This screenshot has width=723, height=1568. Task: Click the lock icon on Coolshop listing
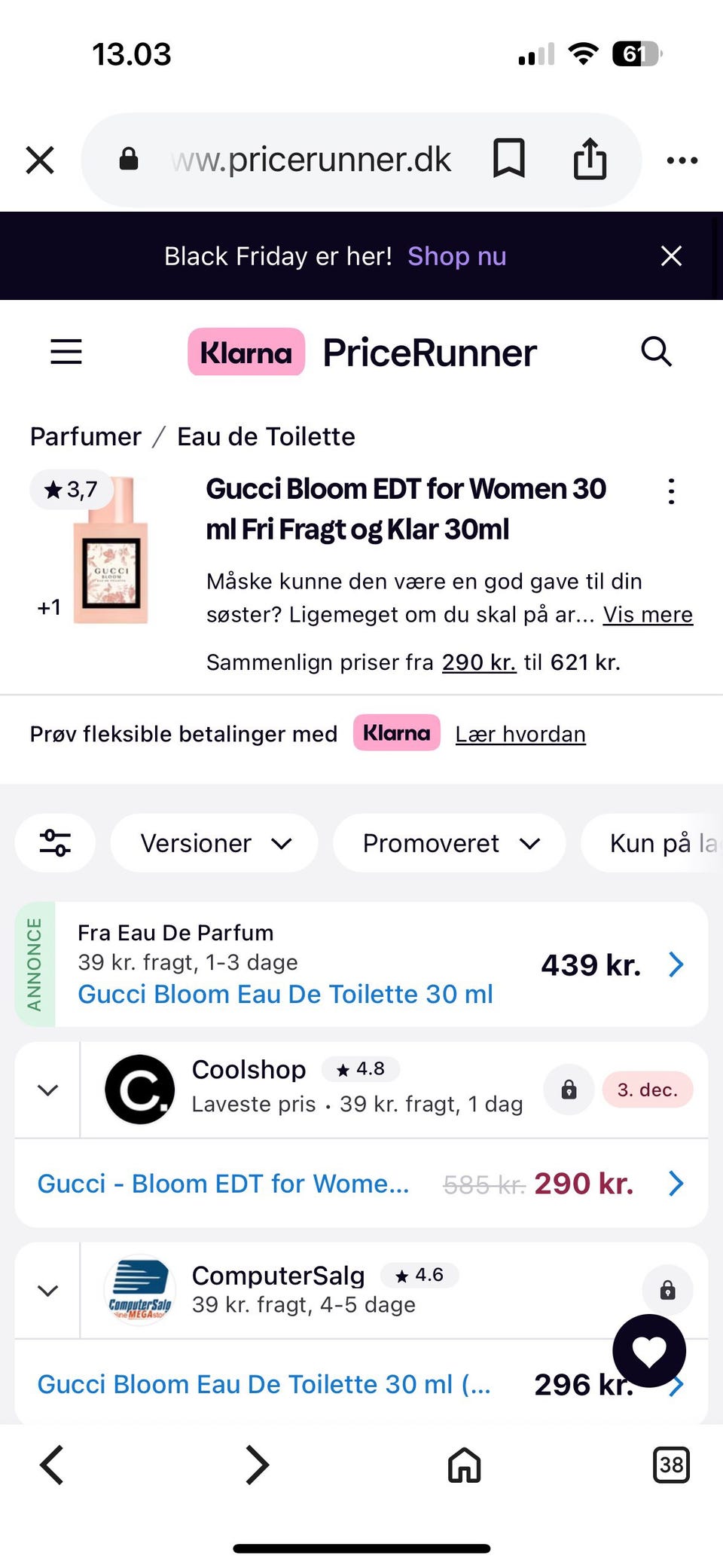[569, 1090]
